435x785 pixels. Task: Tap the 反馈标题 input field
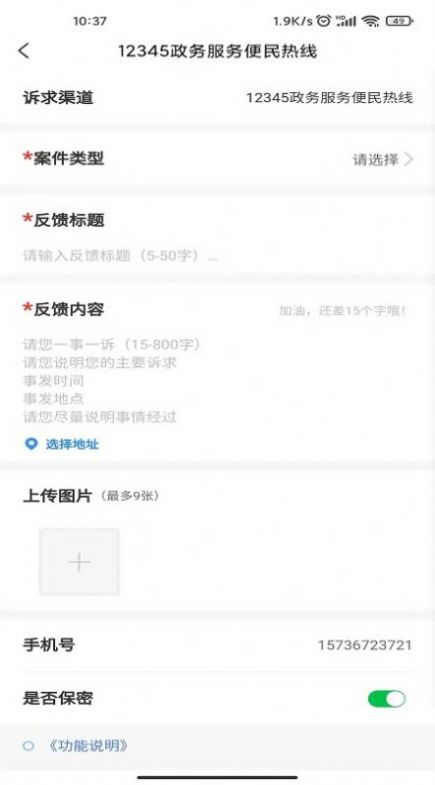tap(217, 256)
